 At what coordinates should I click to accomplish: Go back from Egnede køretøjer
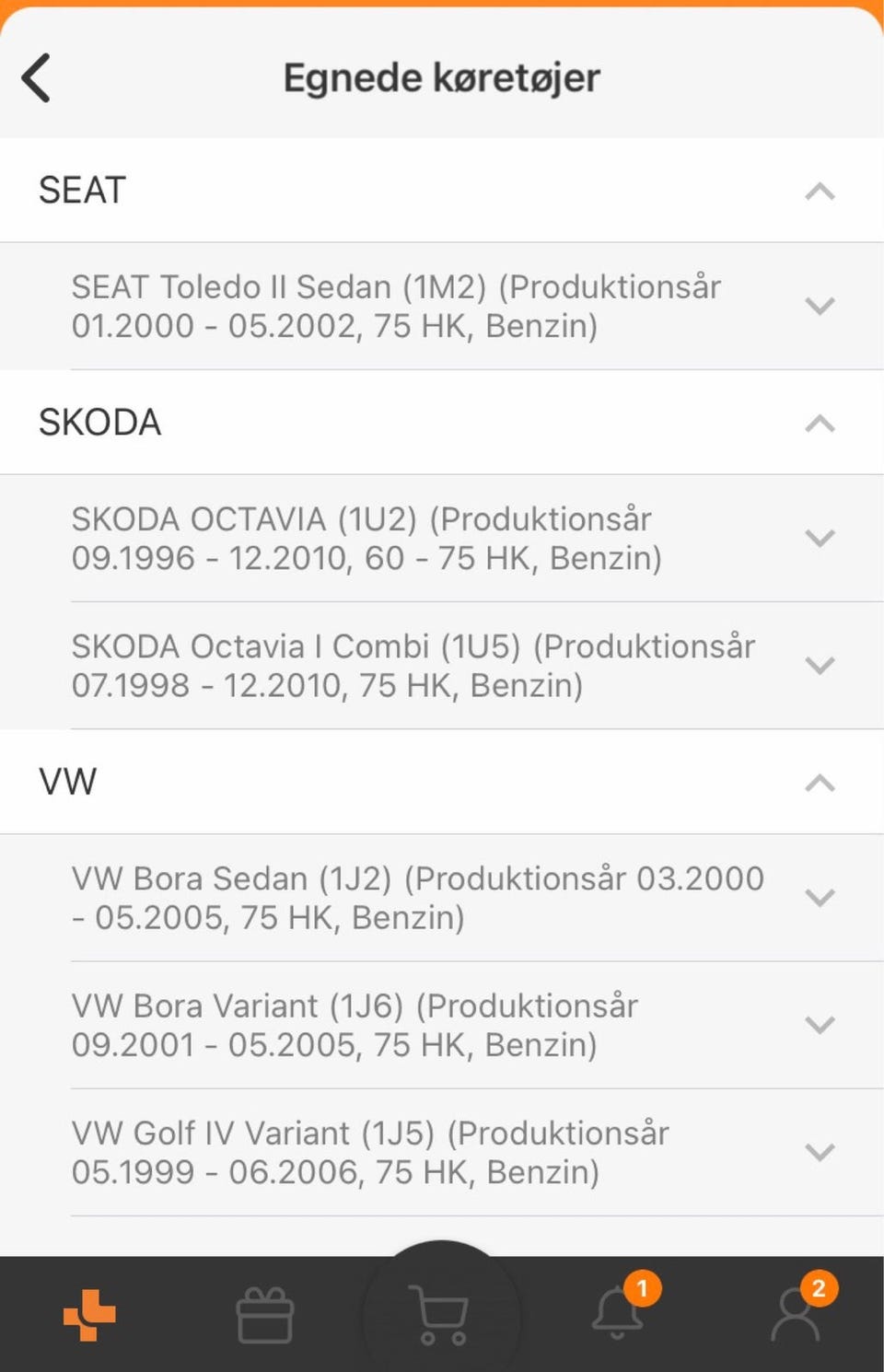37,77
